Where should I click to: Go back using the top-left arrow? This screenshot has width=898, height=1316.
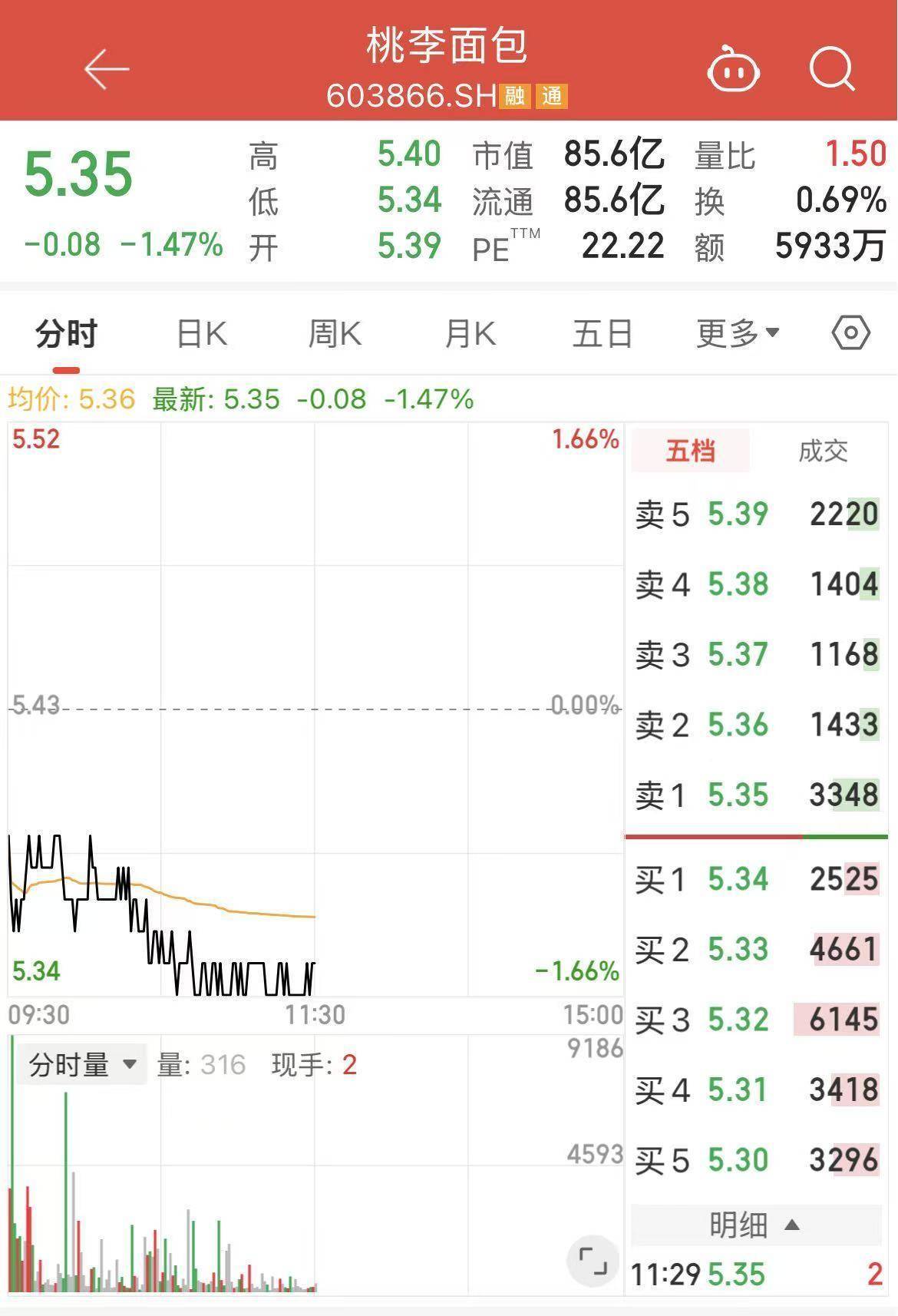click(106, 70)
